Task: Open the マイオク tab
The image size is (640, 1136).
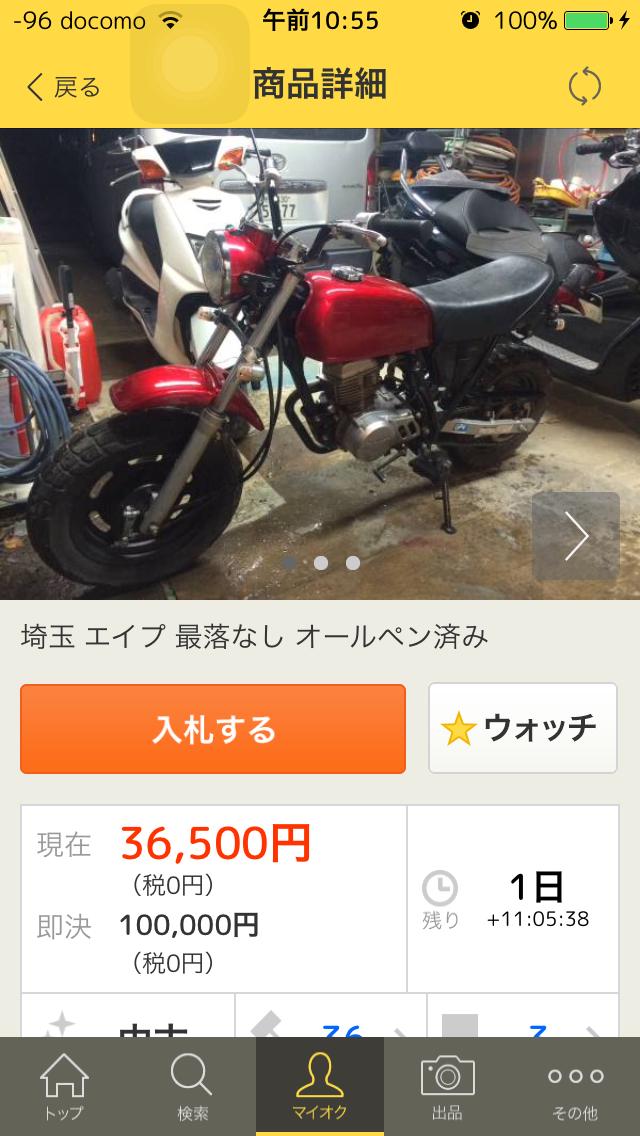Action: point(320,1087)
